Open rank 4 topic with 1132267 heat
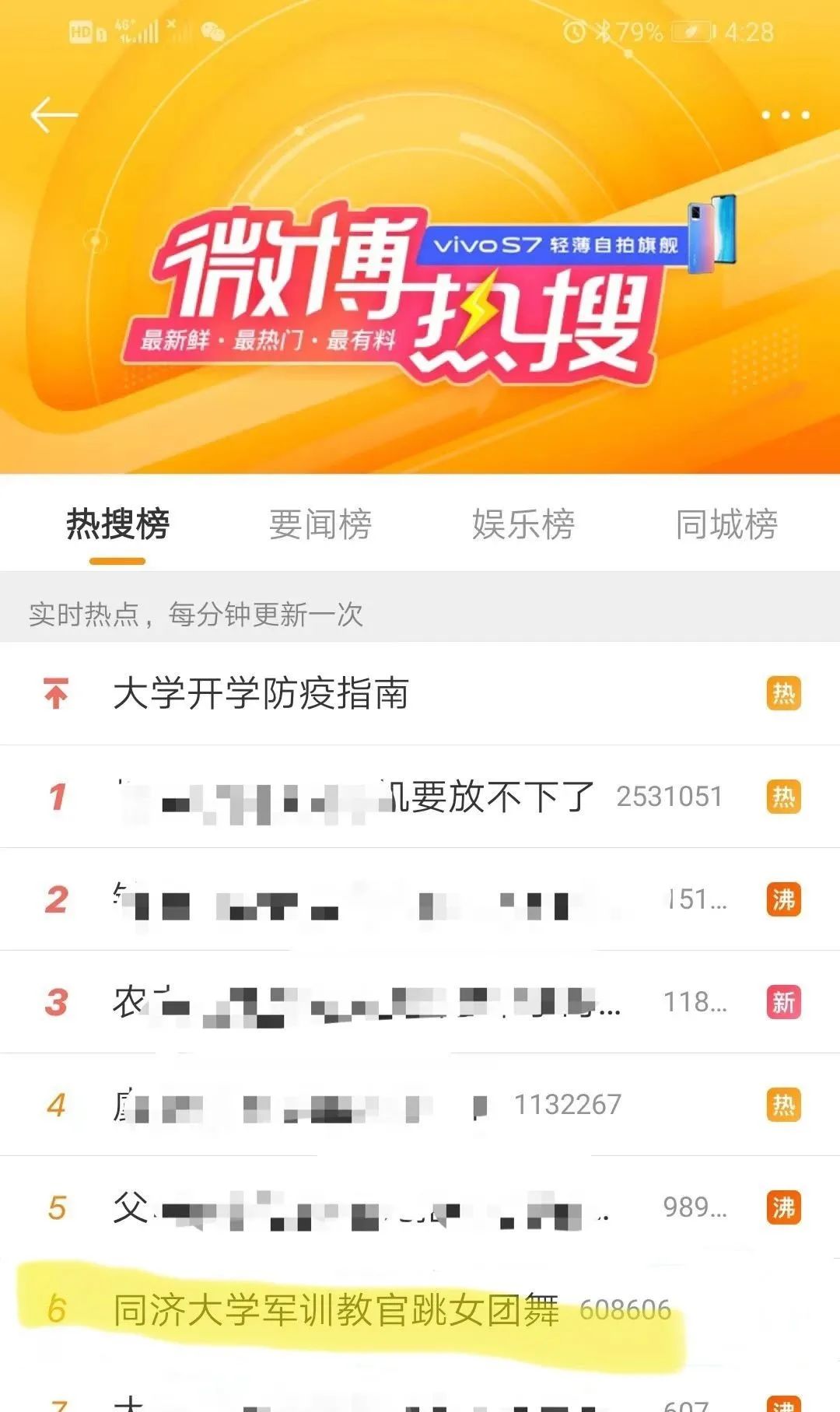 point(311,1105)
